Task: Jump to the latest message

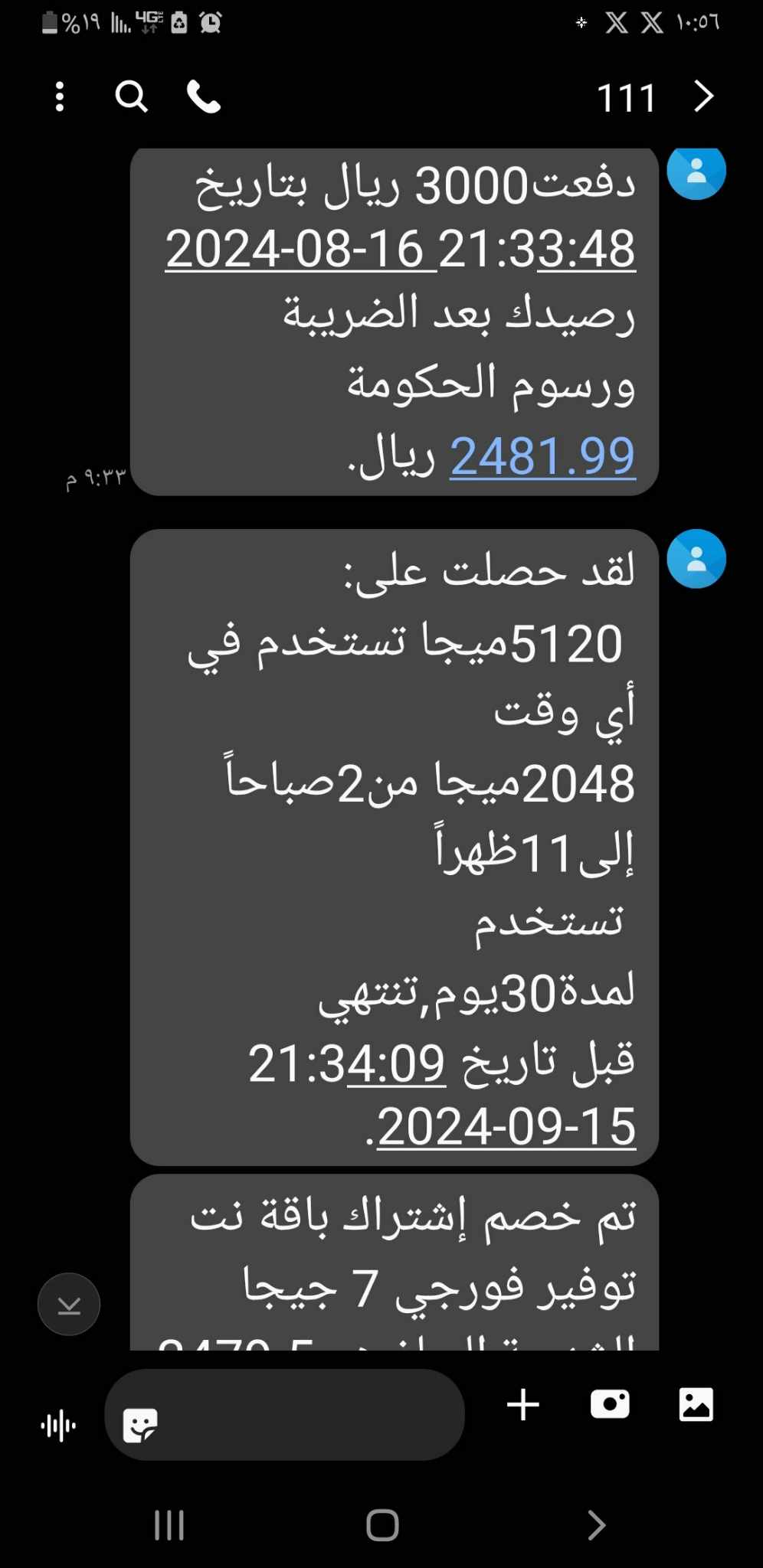Action: [x=69, y=1304]
